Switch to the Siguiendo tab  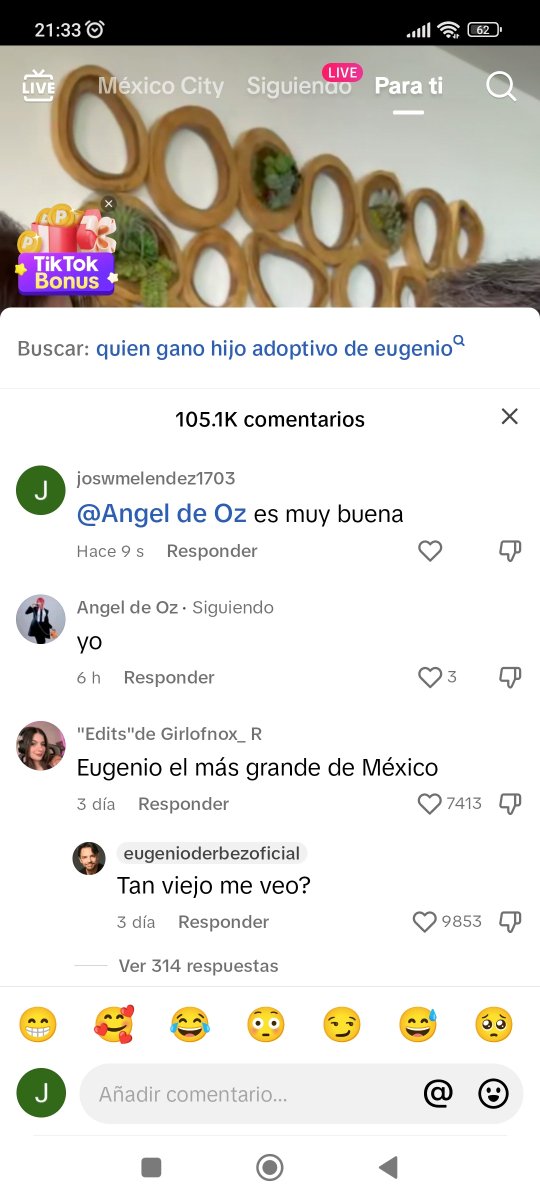[299, 86]
